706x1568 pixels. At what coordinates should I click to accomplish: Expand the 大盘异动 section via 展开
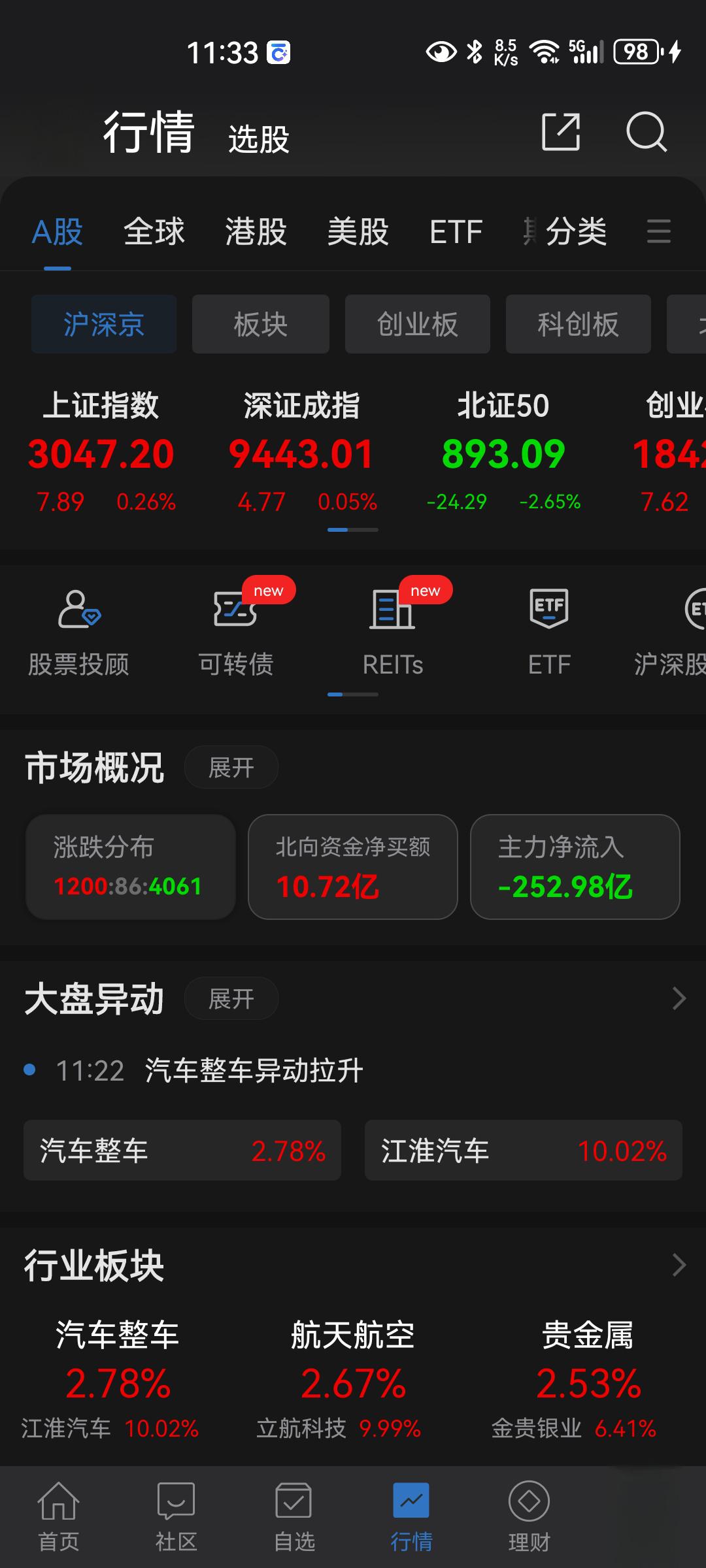coord(231,998)
